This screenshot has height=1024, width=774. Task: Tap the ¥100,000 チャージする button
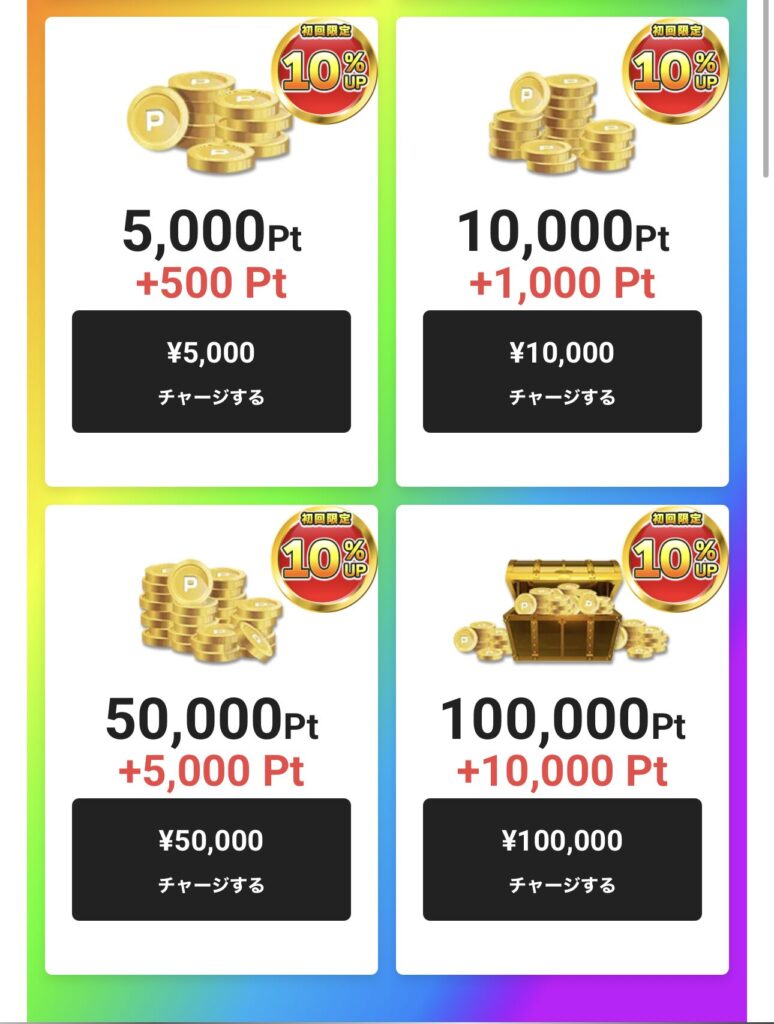[x=562, y=859]
